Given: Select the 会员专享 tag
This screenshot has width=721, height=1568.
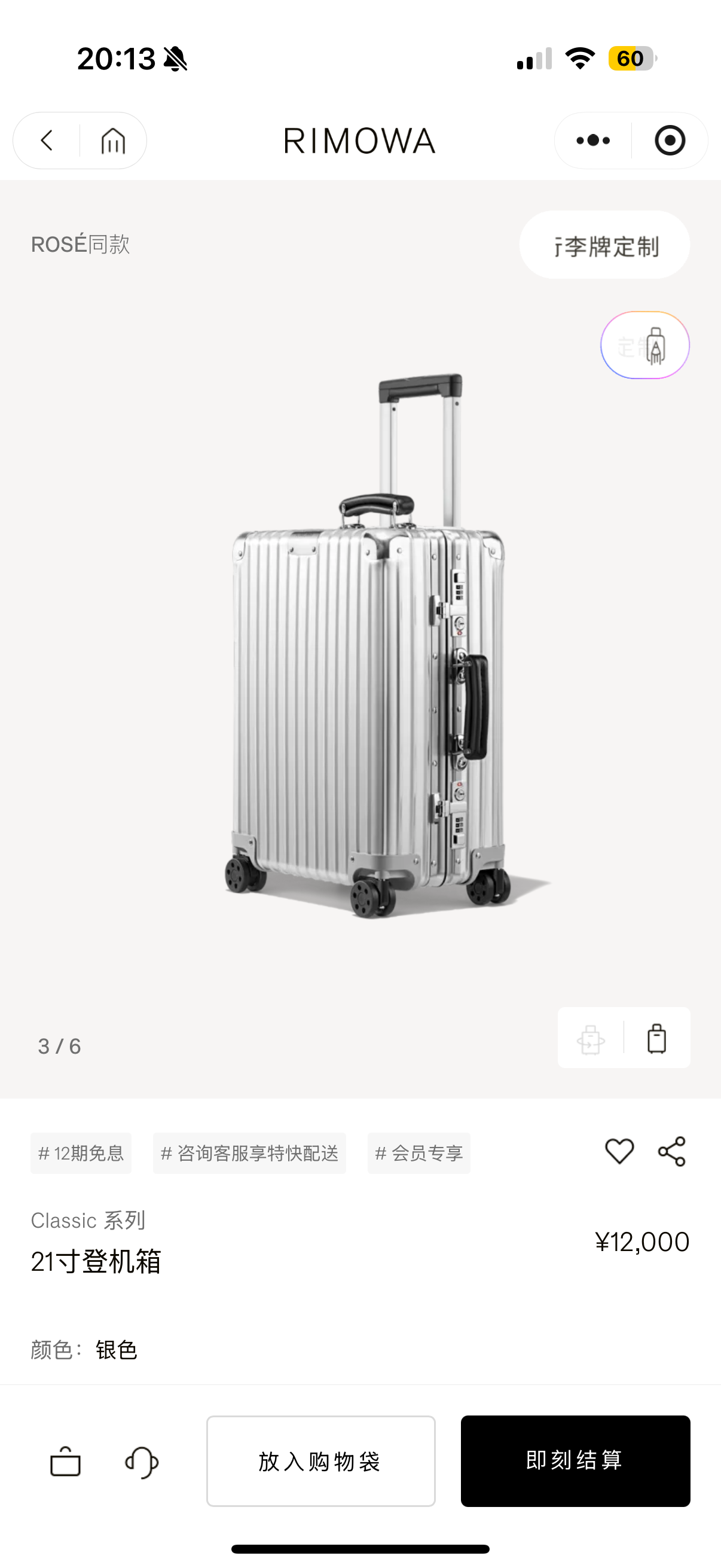Looking at the screenshot, I should click(x=418, y=1153).
